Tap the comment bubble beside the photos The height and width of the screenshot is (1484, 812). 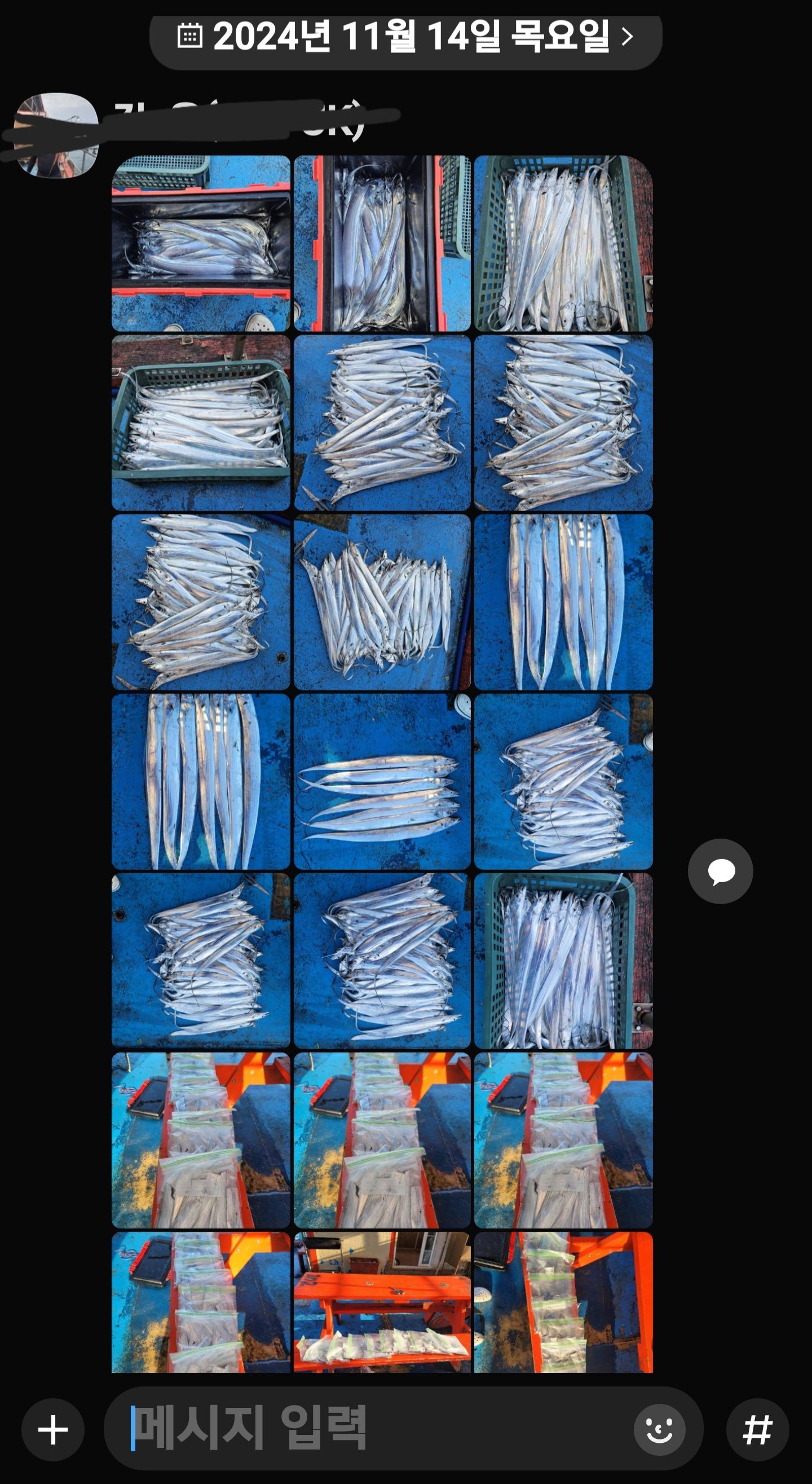click(x=720, y=871)
